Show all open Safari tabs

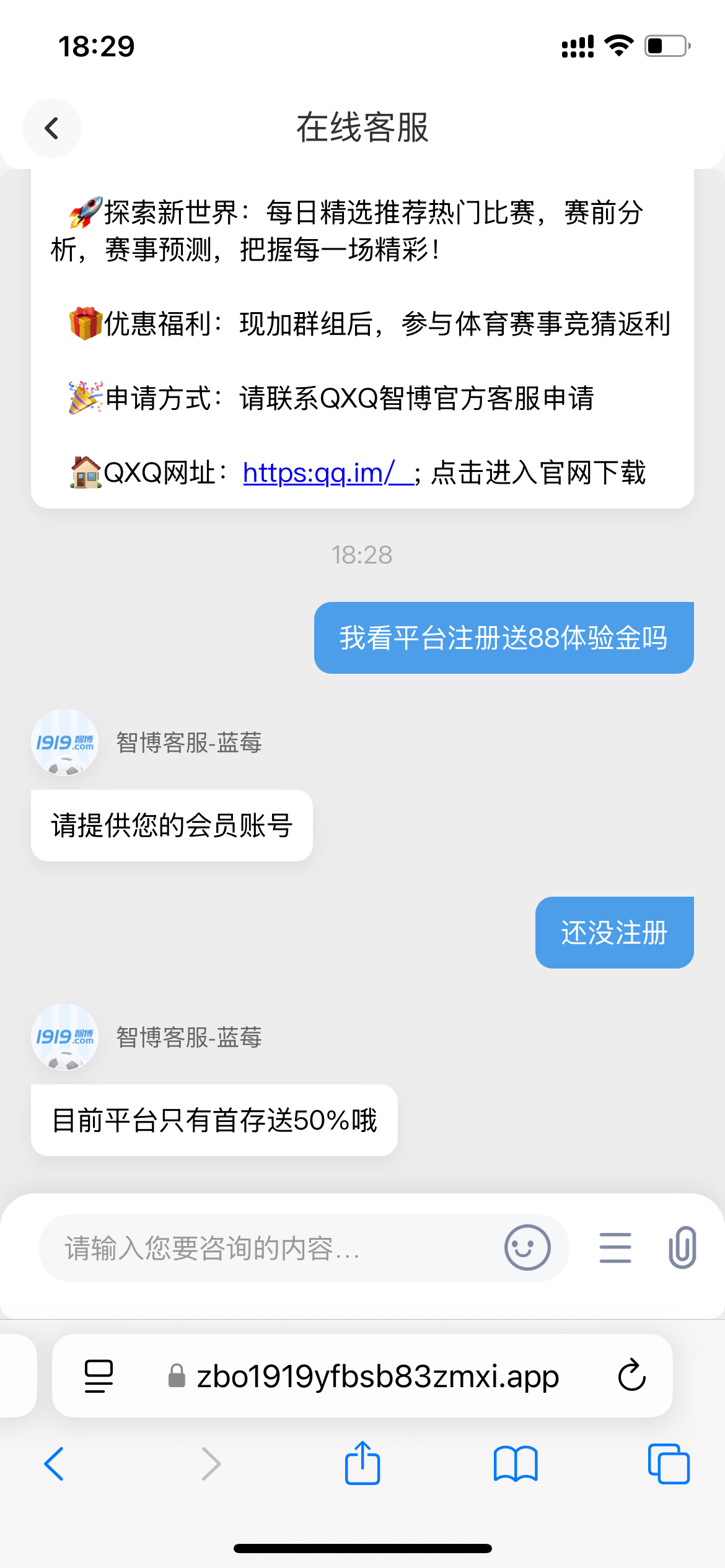pos(668,1464)
